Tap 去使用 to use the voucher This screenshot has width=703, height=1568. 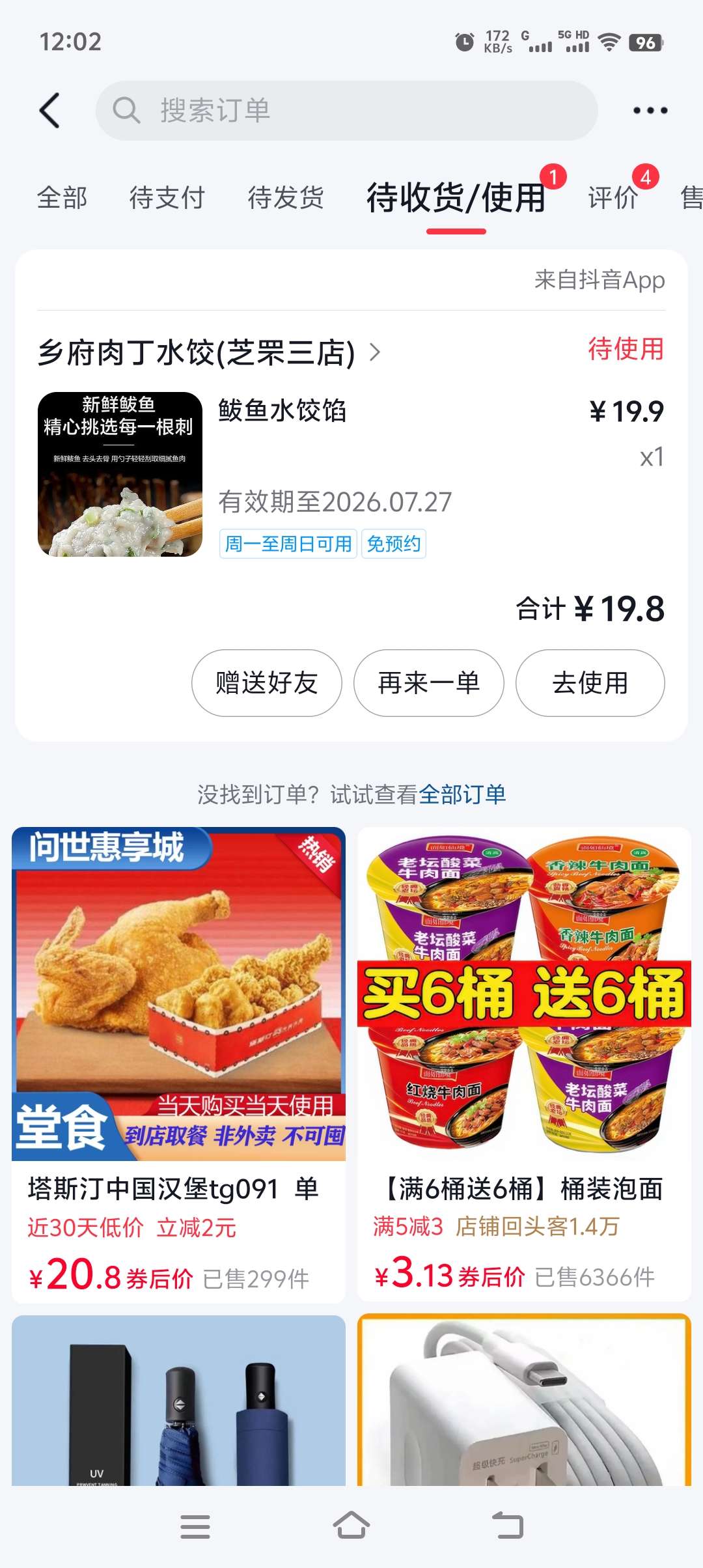(x=590, y=683)
